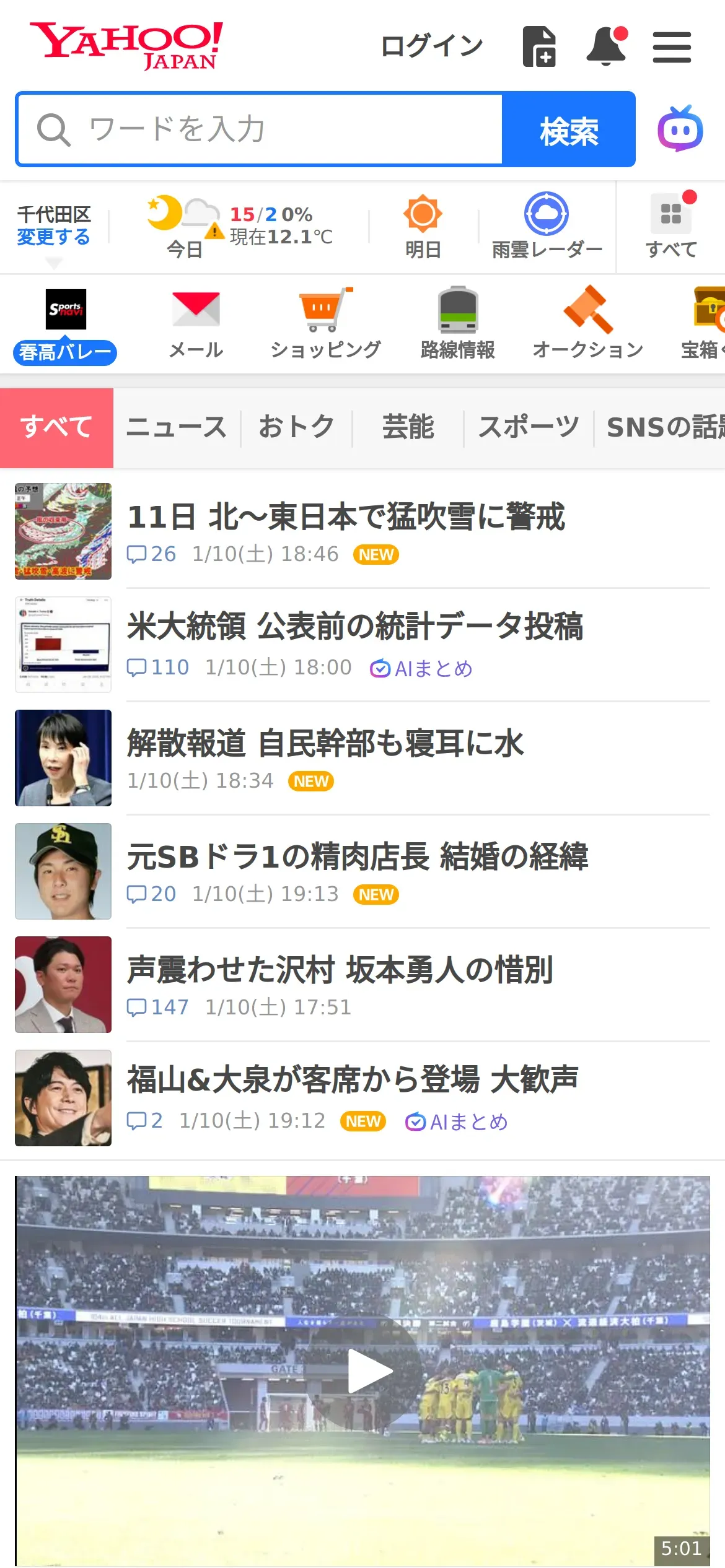The height and width of the screenshot is (1568, 725).
Task: Open 路線情報 transit info
Action: pos(457,324)
